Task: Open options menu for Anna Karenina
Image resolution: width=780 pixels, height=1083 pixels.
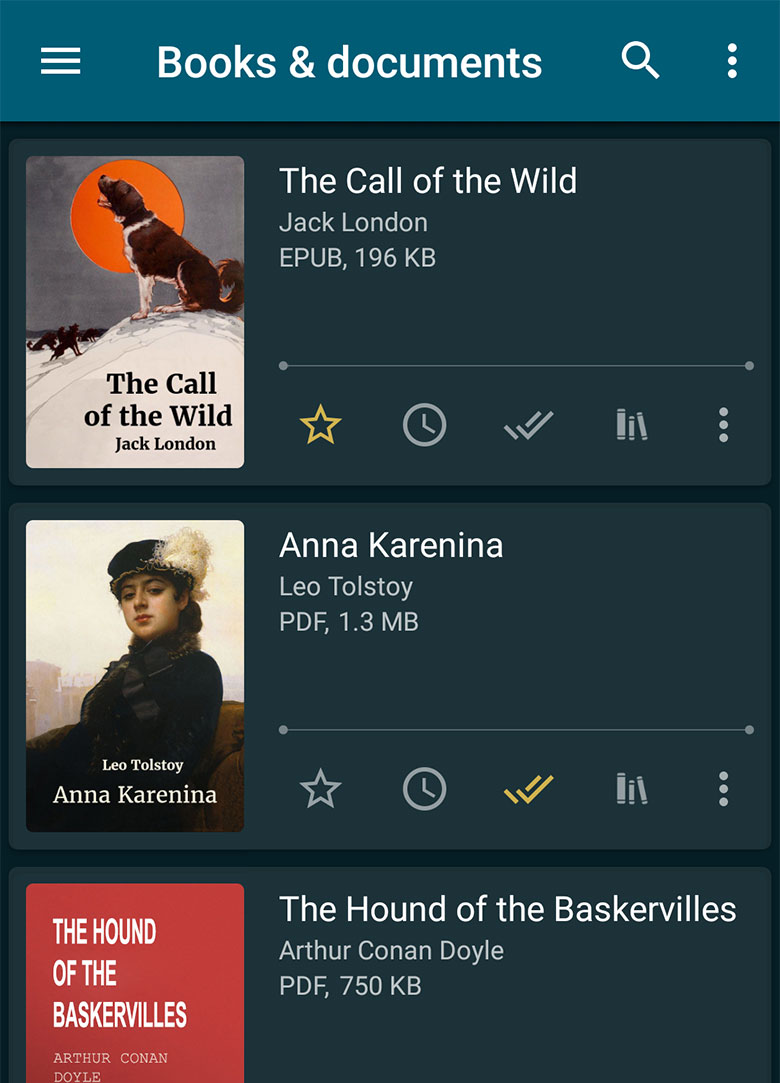Action: pyautogui.click(x=723, y=788)
